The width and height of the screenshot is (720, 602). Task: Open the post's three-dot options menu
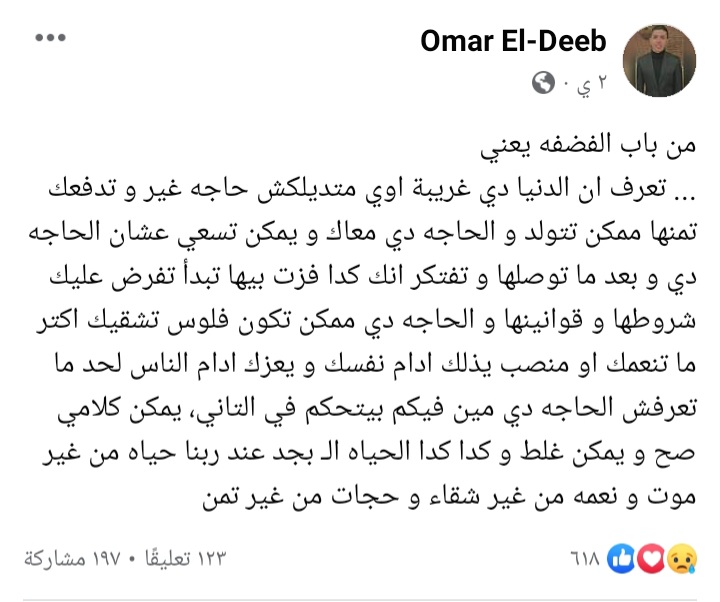click(x=49, y=38)
